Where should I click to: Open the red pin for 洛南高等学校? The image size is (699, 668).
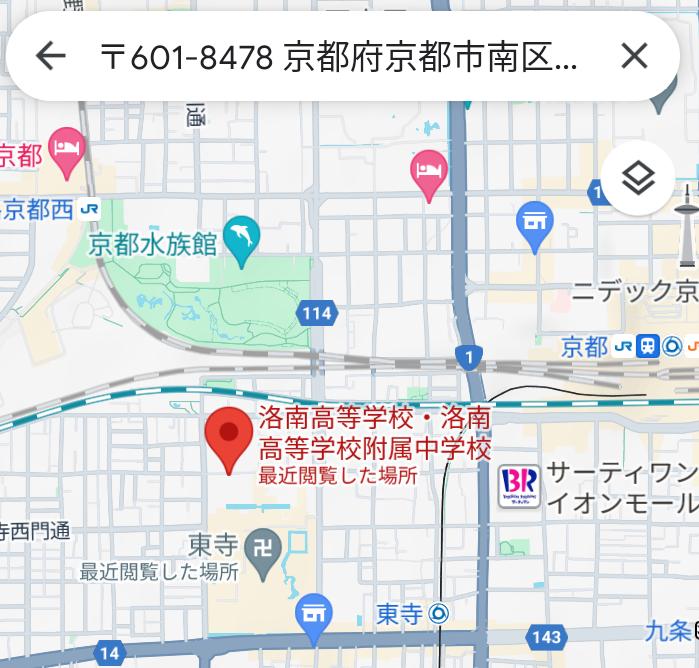(x=230, y=437)
